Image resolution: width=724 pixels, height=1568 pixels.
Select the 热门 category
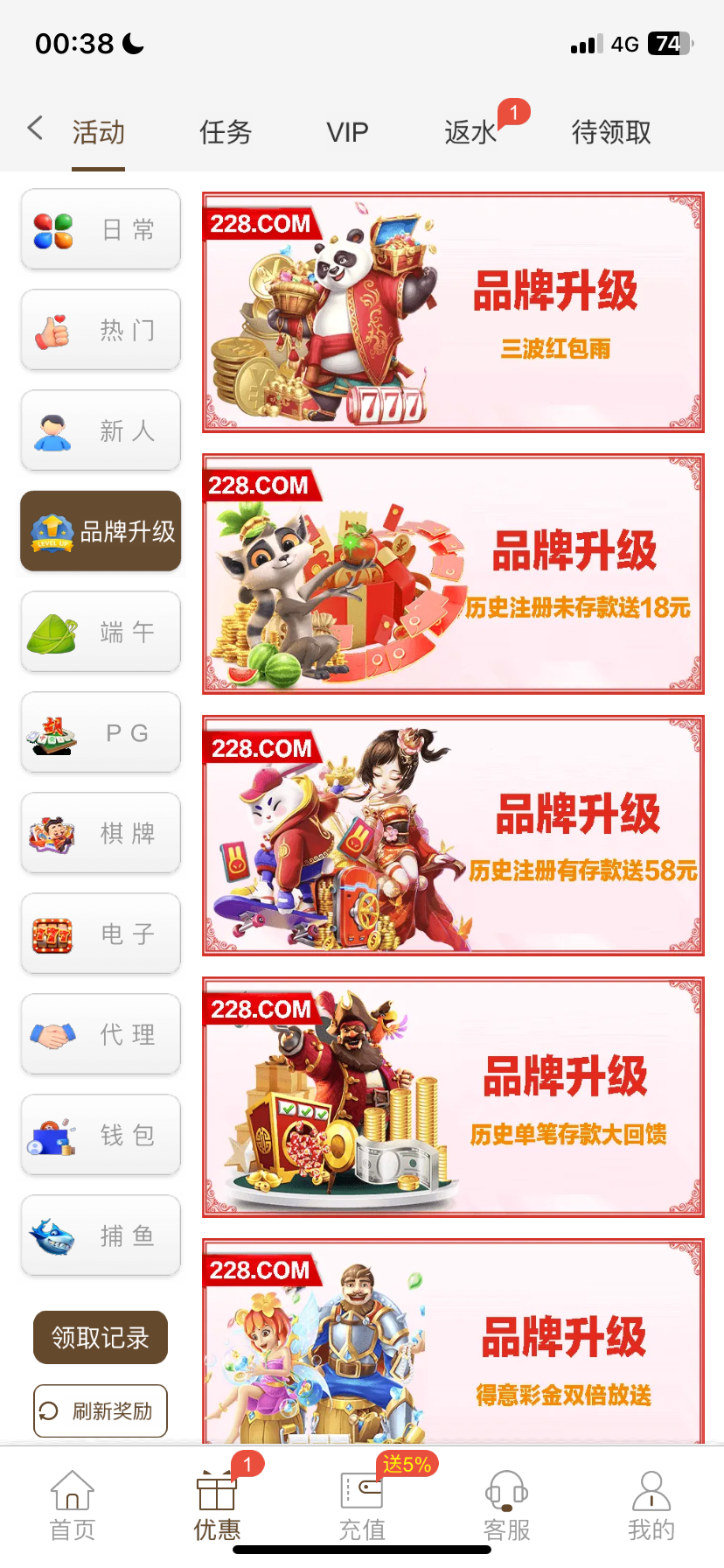(x=101, y=331)
